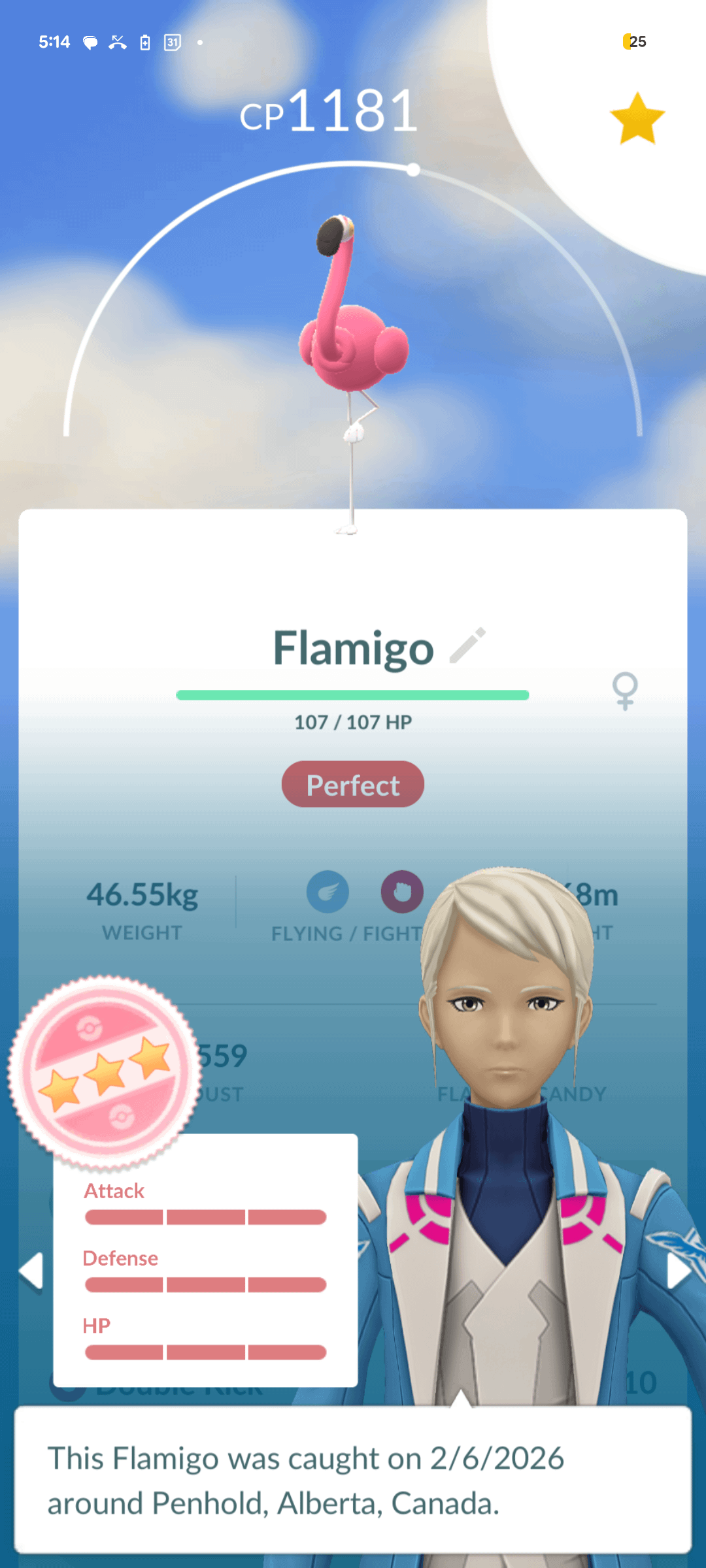Dismiss the appraisal caught-location dialog box

tap(353, 1480)
